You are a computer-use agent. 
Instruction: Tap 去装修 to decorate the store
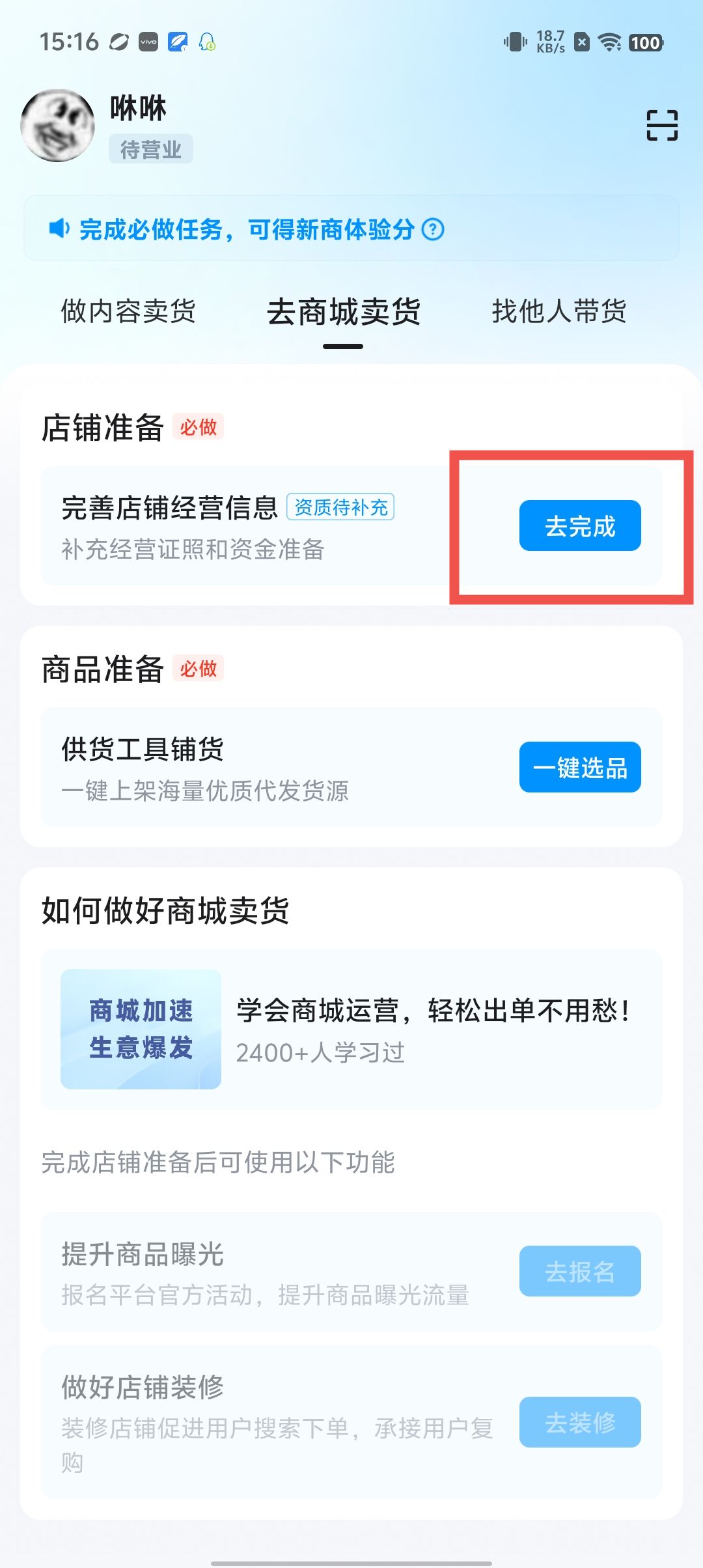[x=579, y=1422]
